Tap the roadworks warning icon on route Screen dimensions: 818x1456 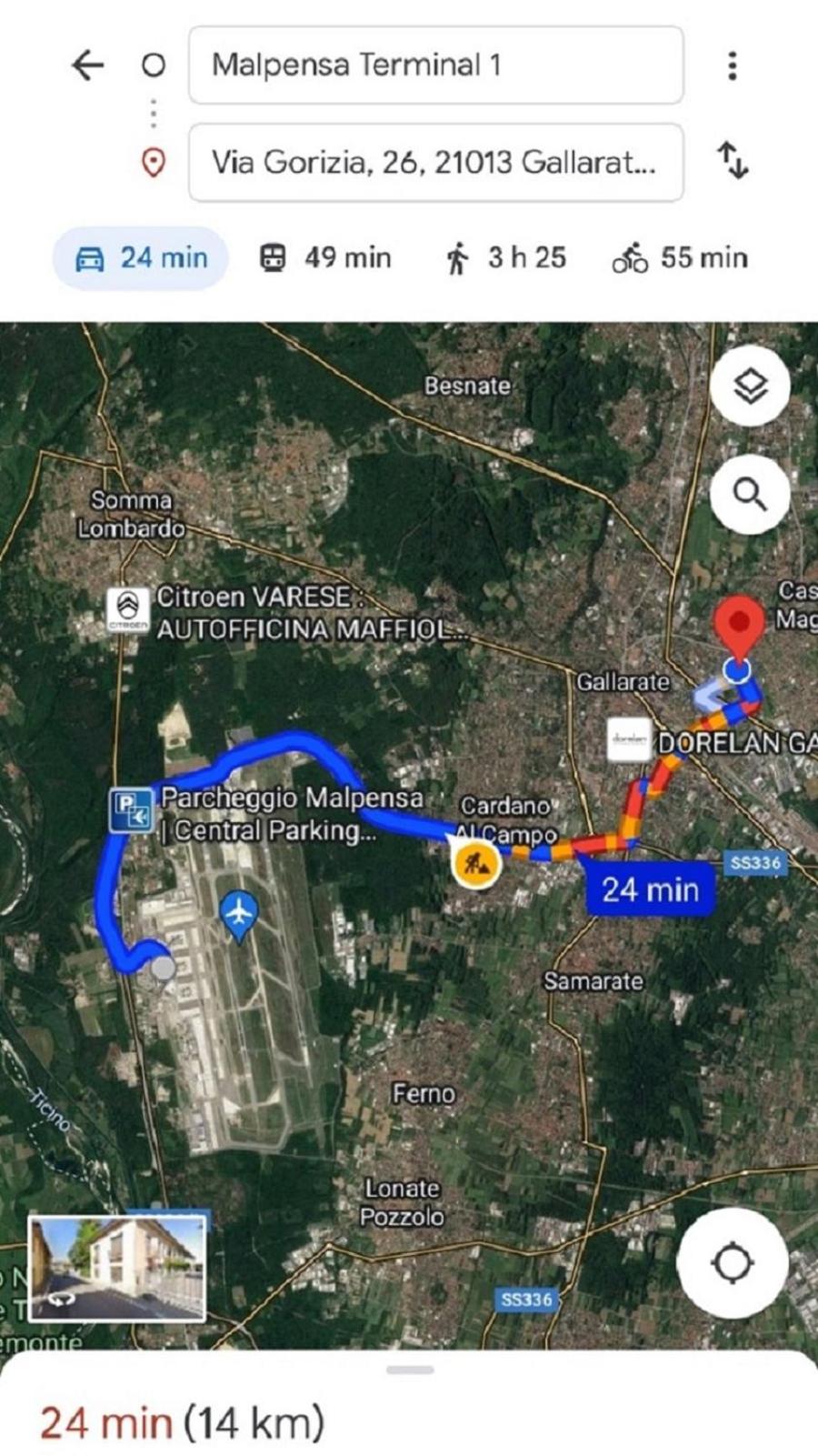(x=475, y=862)
